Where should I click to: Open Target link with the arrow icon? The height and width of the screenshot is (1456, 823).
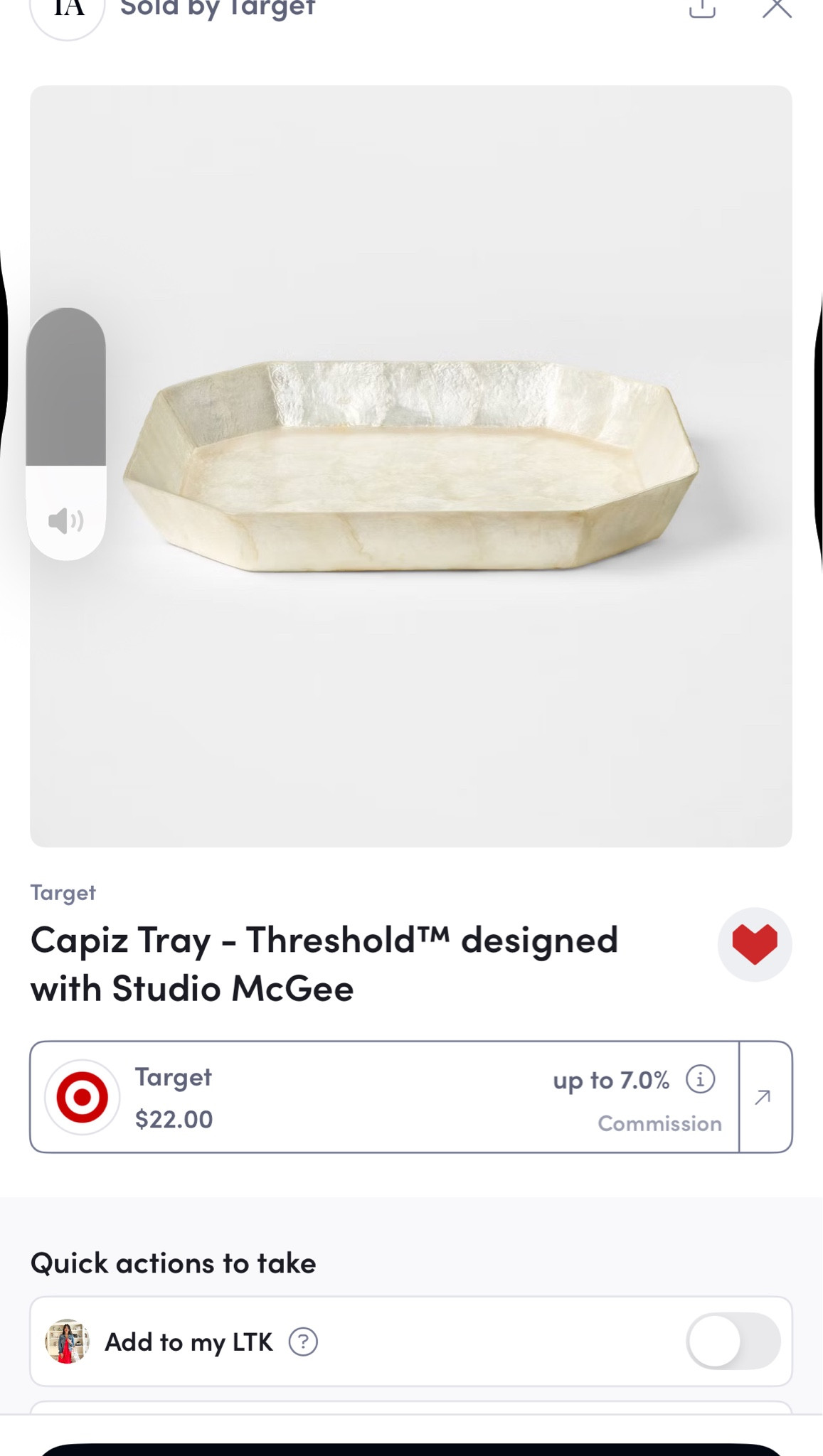[764, 1097]
